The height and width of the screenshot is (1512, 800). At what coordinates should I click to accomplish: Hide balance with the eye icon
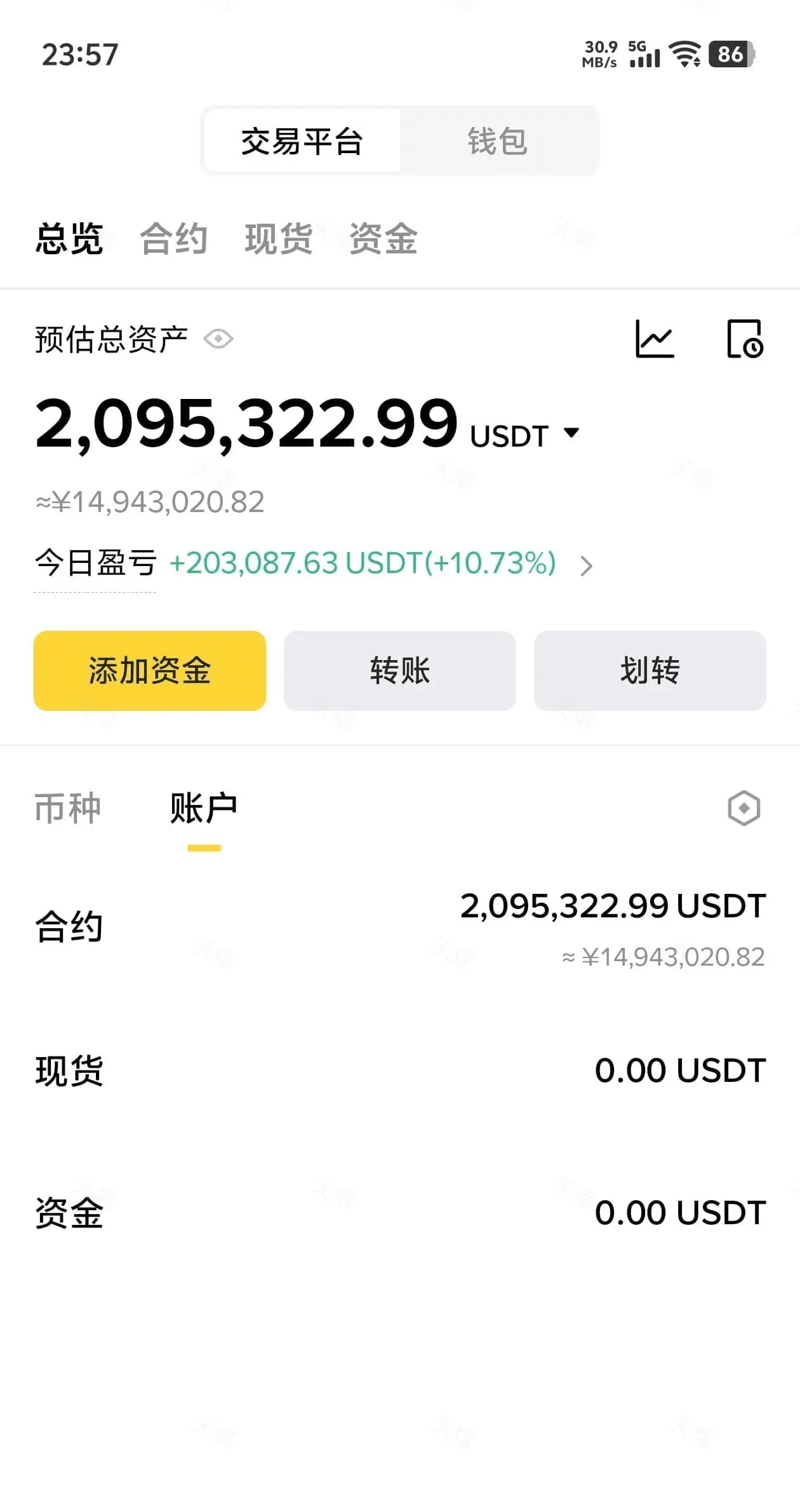218,339
